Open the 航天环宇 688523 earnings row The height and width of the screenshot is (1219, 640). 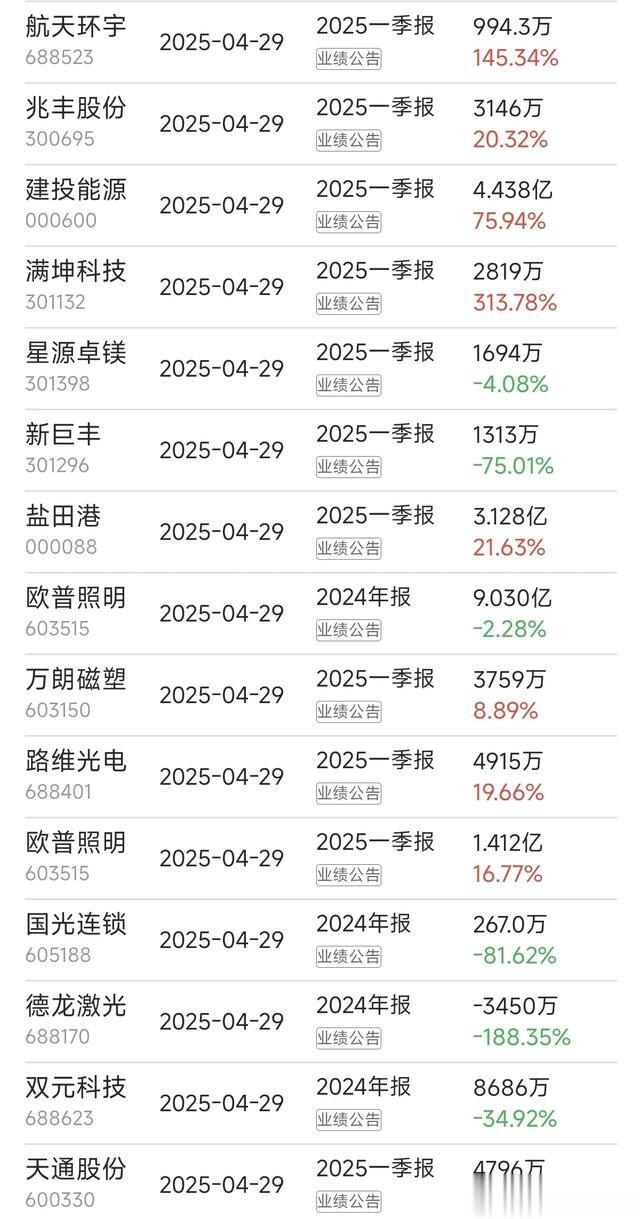(320, 41)
